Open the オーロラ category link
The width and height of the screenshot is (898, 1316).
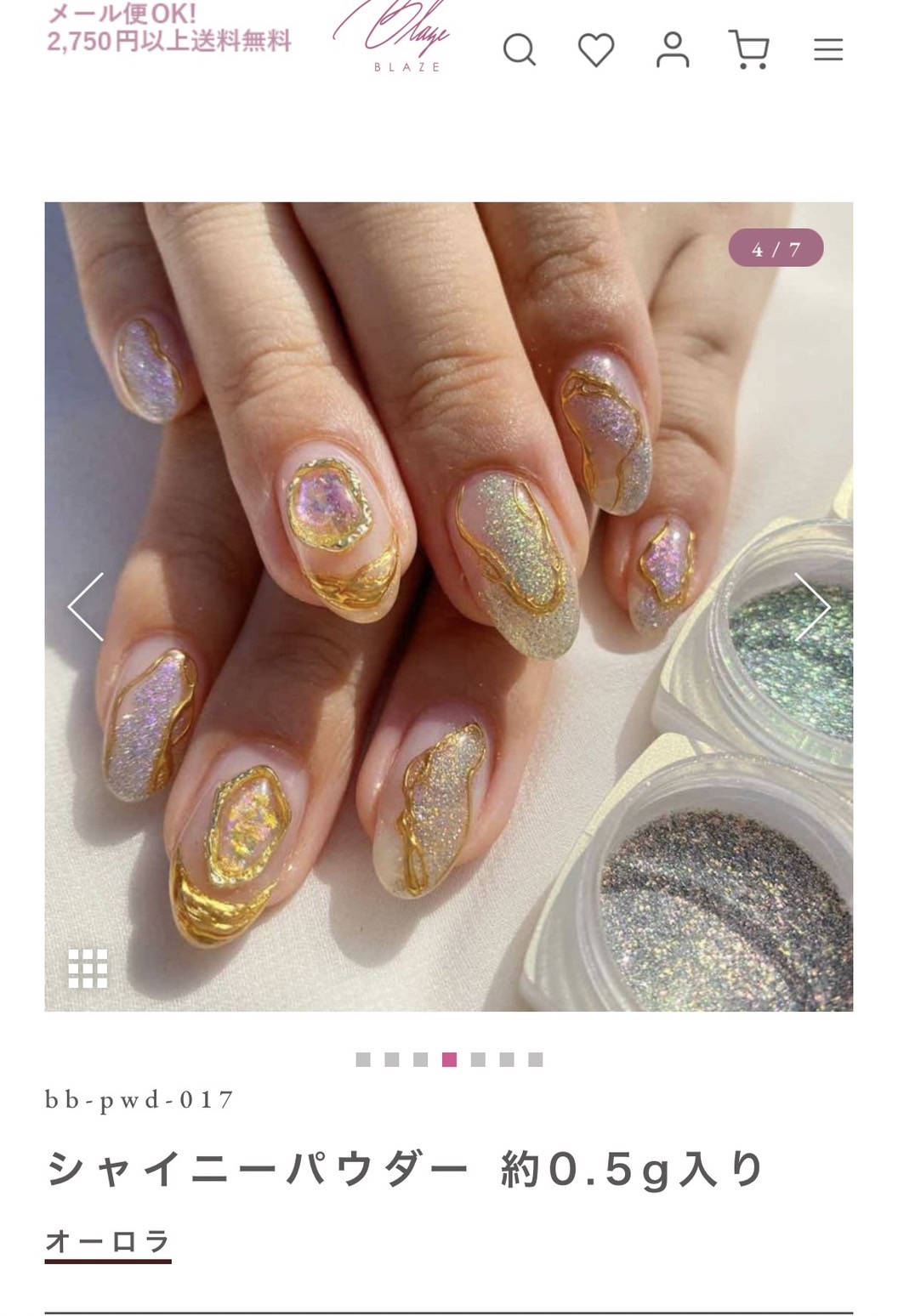(108, 1241)
